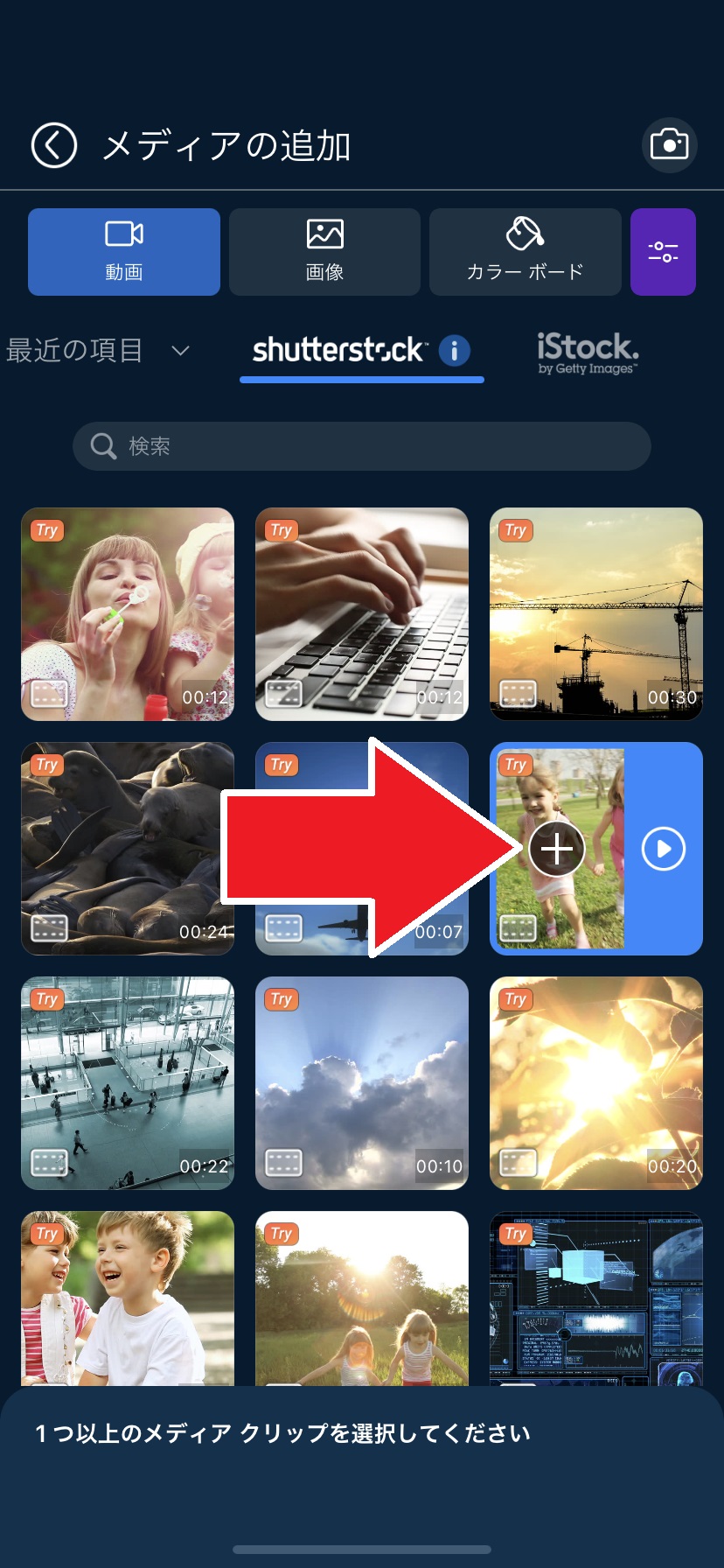Screen dimensions: 724x1568
Task: Open the filter settings button
Action: click(x=663, y=252)
